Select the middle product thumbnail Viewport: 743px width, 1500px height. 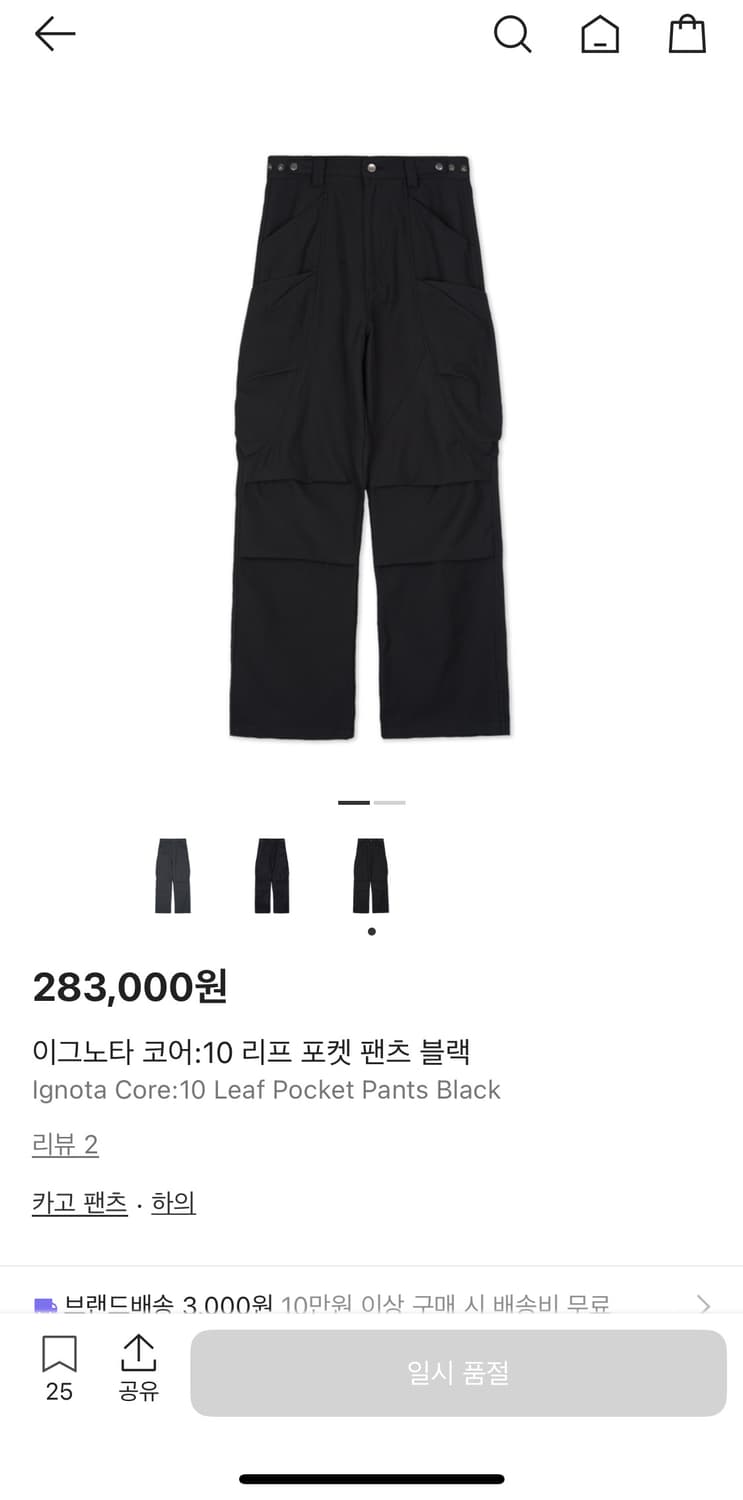(x=272, y=875)
